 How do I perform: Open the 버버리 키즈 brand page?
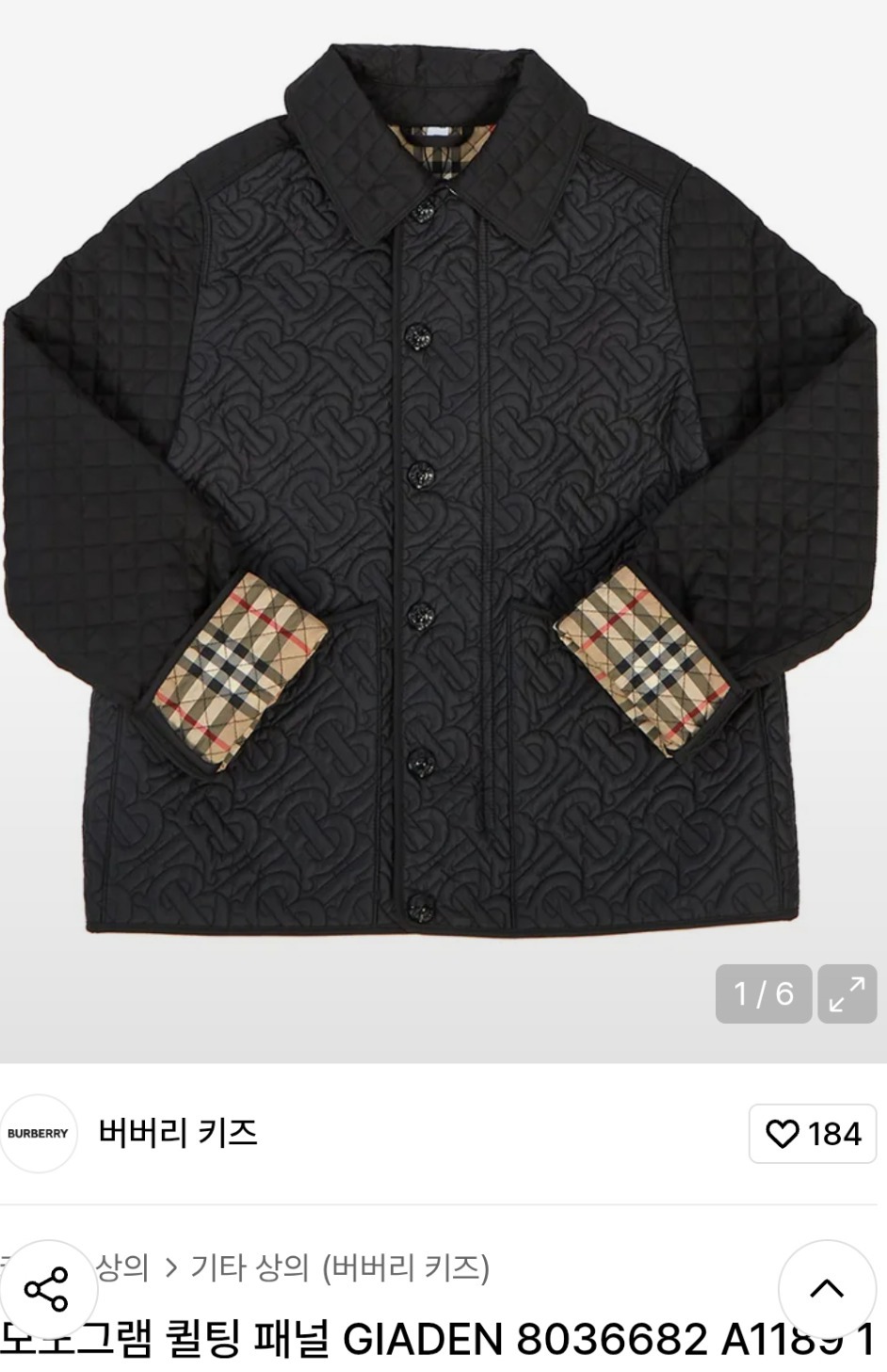(177, 1133)
